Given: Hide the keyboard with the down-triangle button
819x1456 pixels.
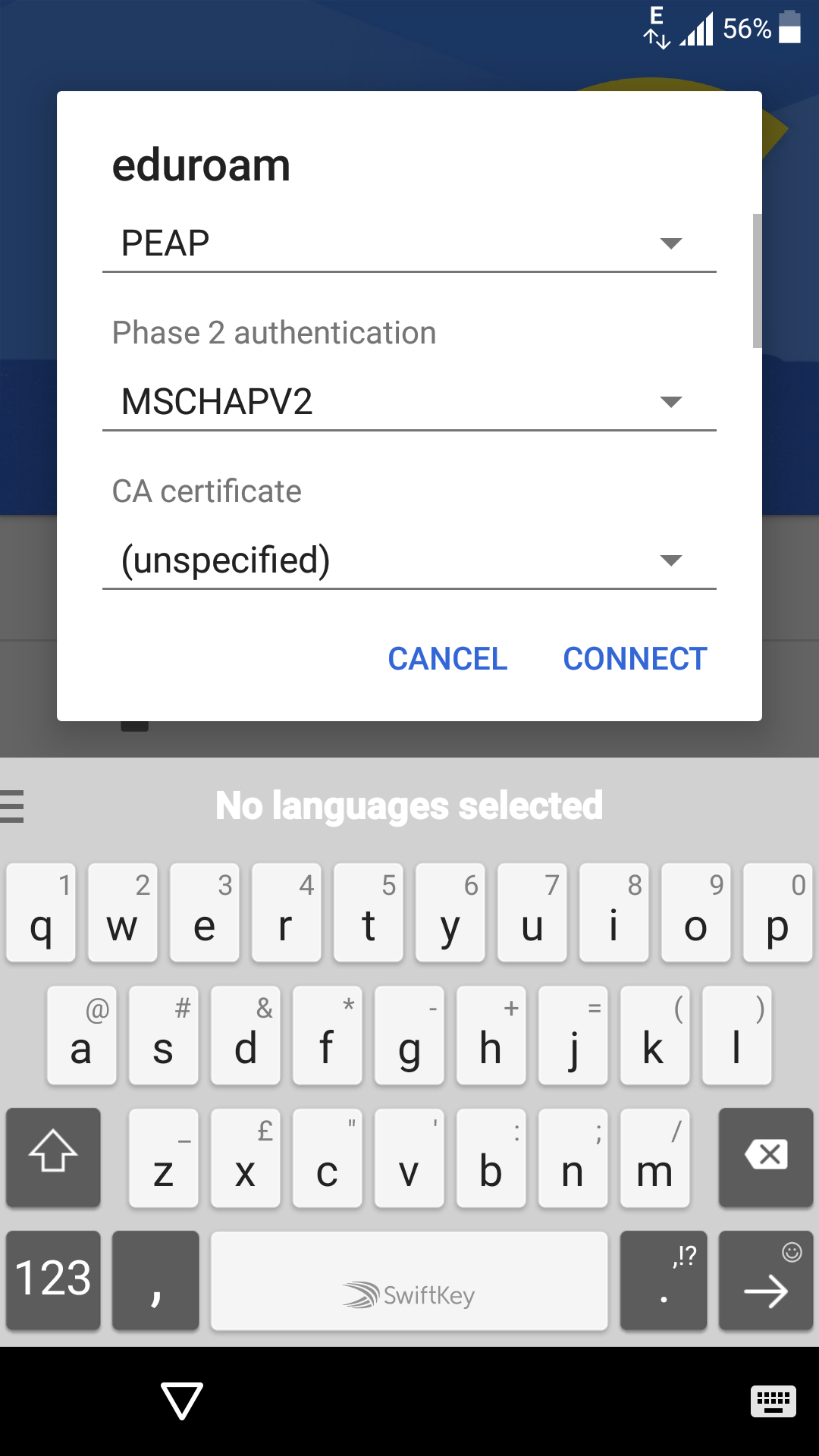Looking at the screenshot, I should [182, 1401].
